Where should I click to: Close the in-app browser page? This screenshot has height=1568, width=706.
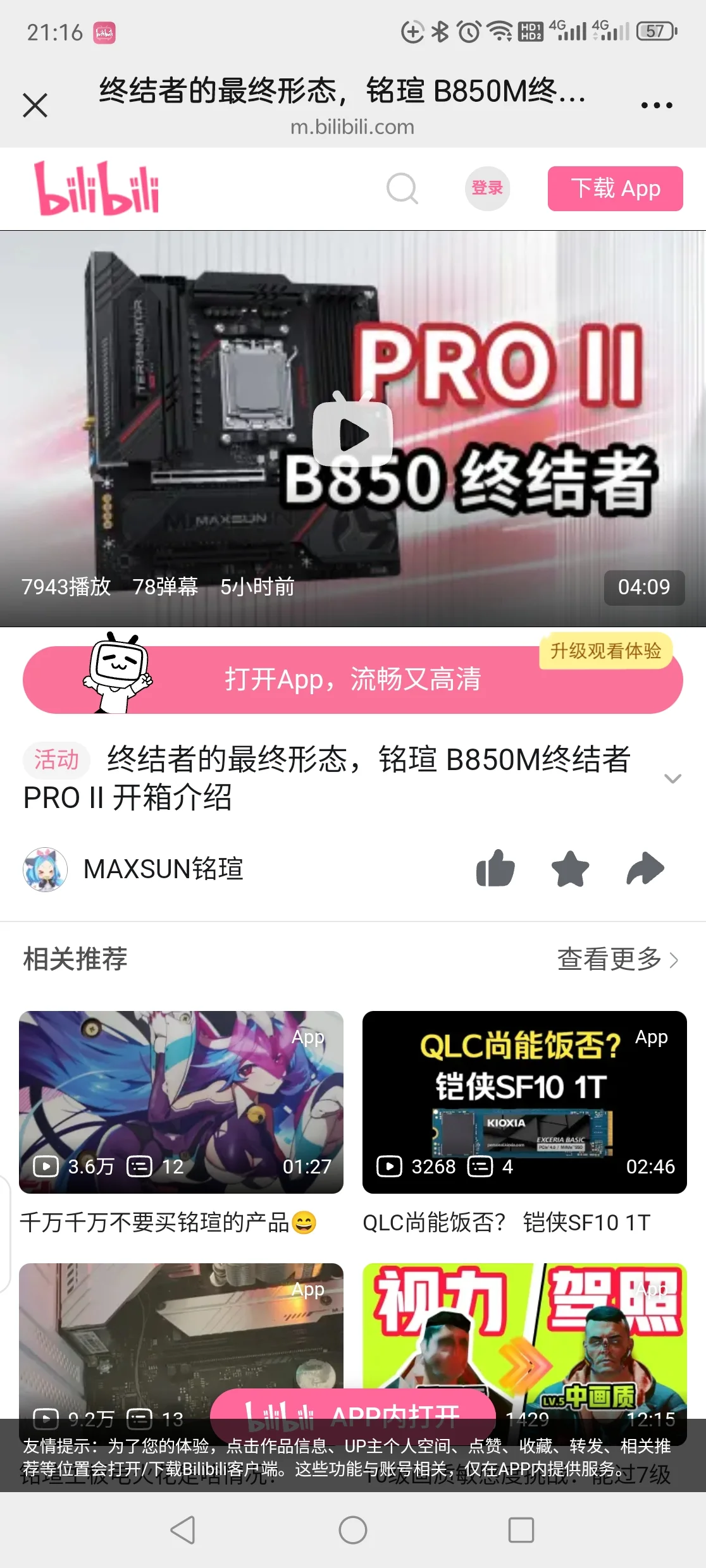click(35, 105)
